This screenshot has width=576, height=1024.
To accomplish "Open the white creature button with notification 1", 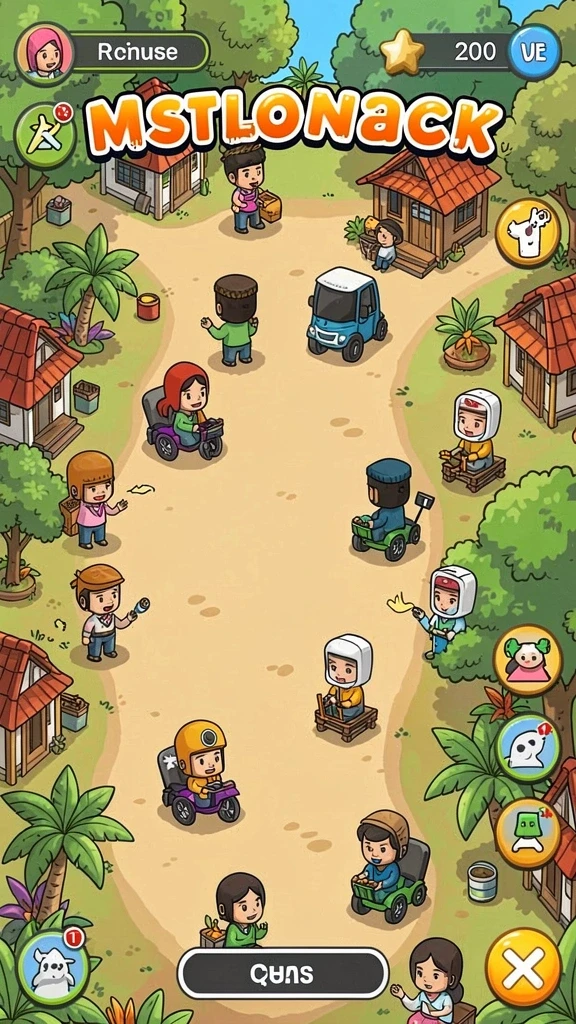I will click(52, 967).
